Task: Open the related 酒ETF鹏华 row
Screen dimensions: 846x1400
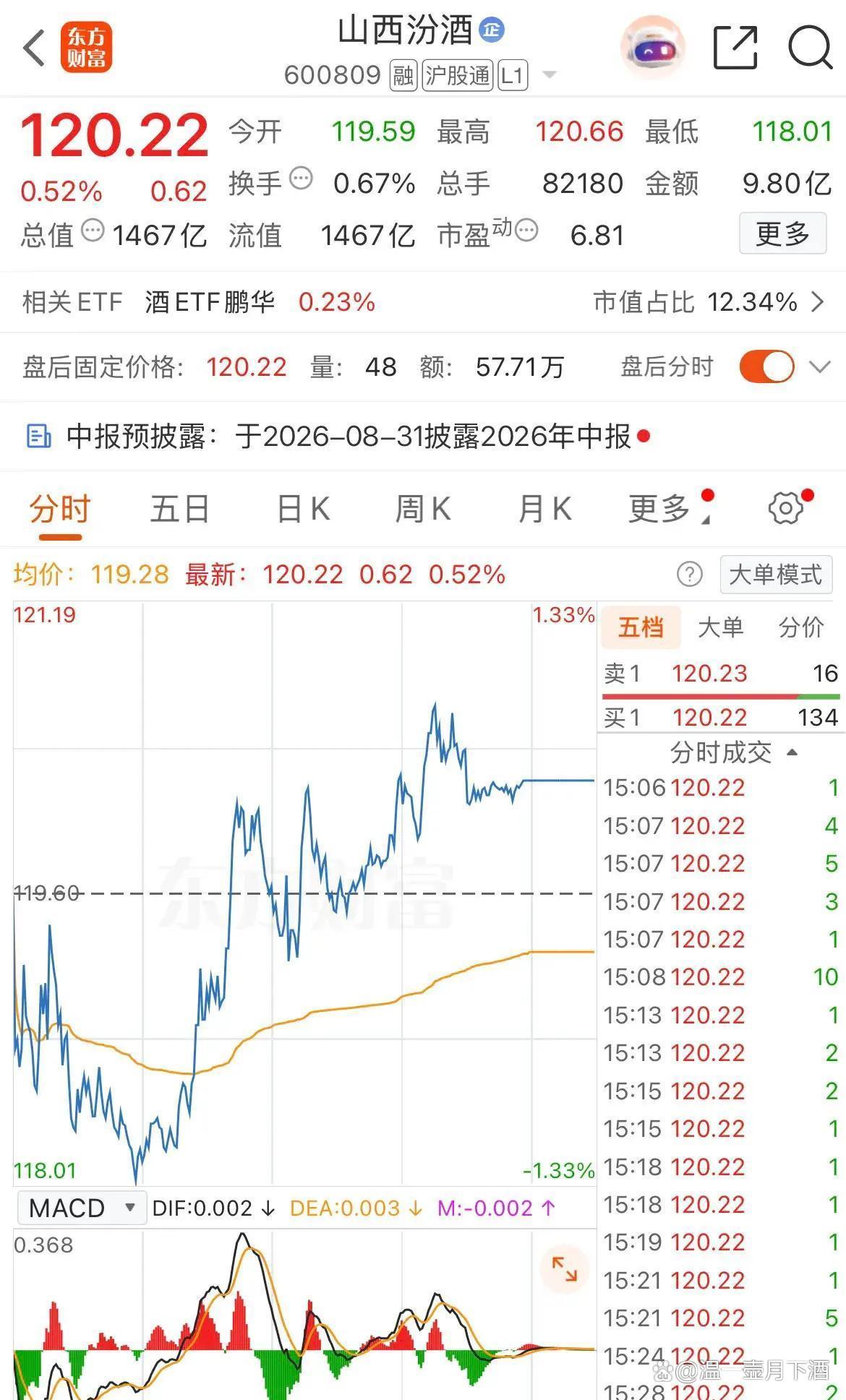Action: (423, 302)
